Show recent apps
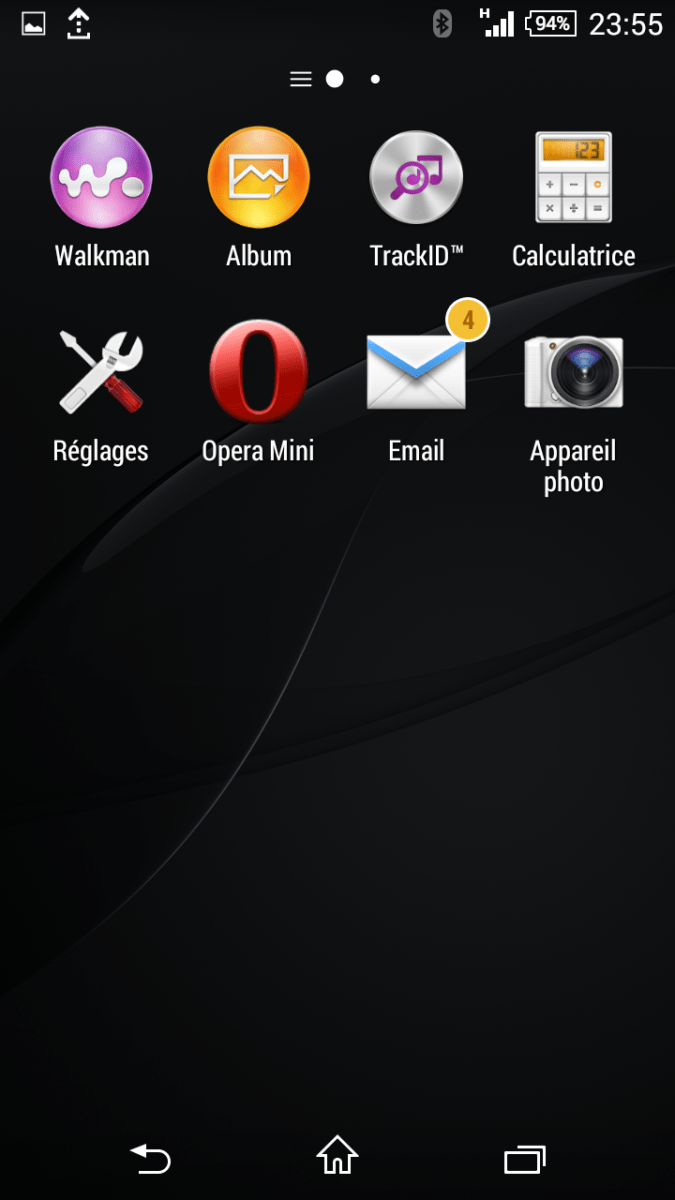Image resolution: width=675 pixels, height=1200 pixels. coord(524,1159)
